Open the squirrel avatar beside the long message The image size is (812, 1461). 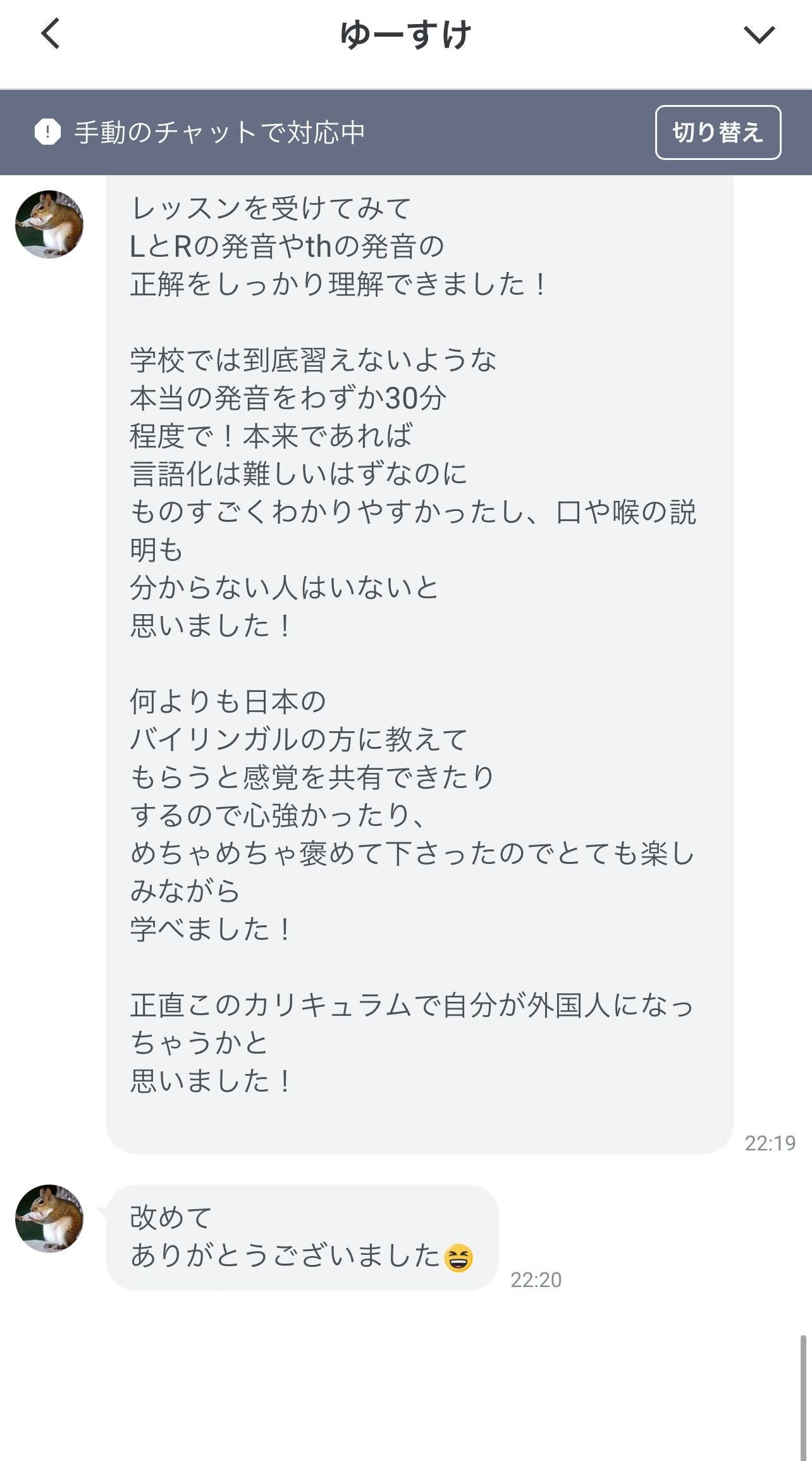point(49,224)
